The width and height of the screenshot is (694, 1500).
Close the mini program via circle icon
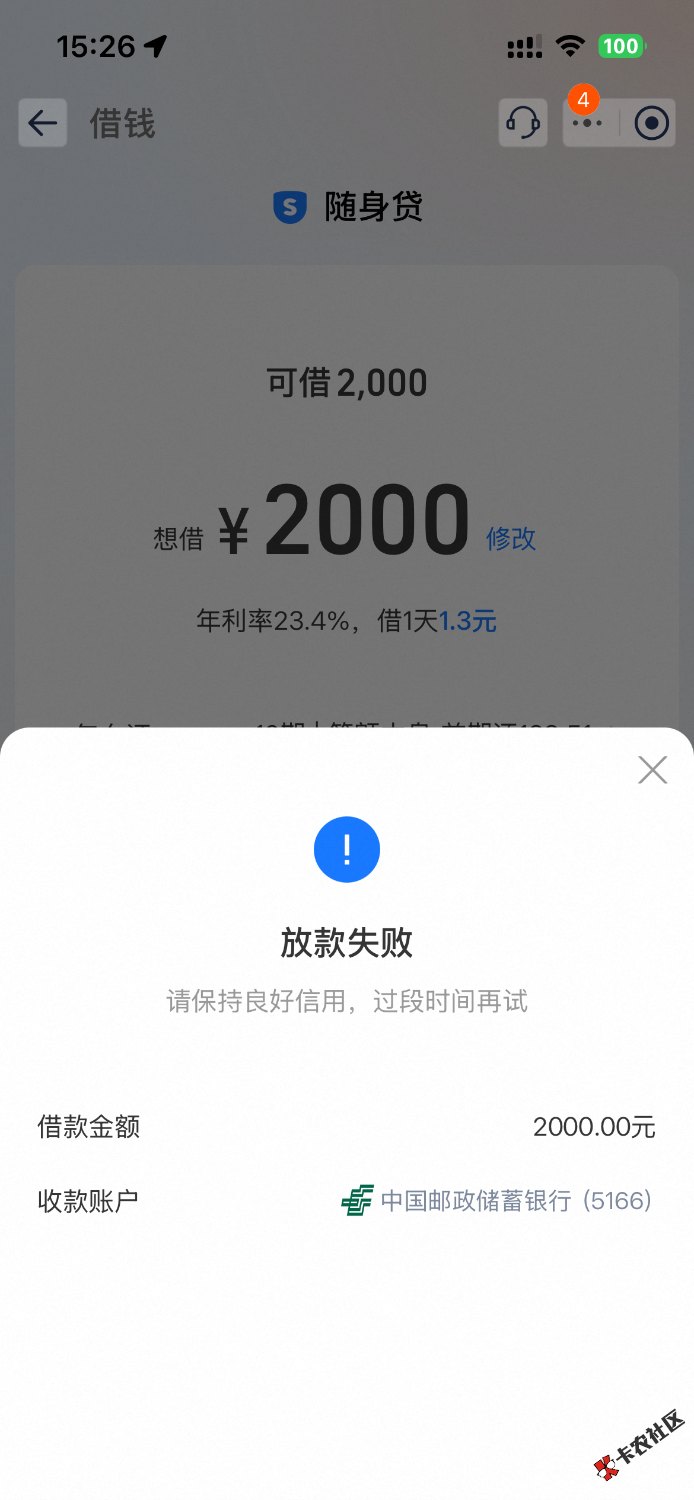(x=651, y=124)
